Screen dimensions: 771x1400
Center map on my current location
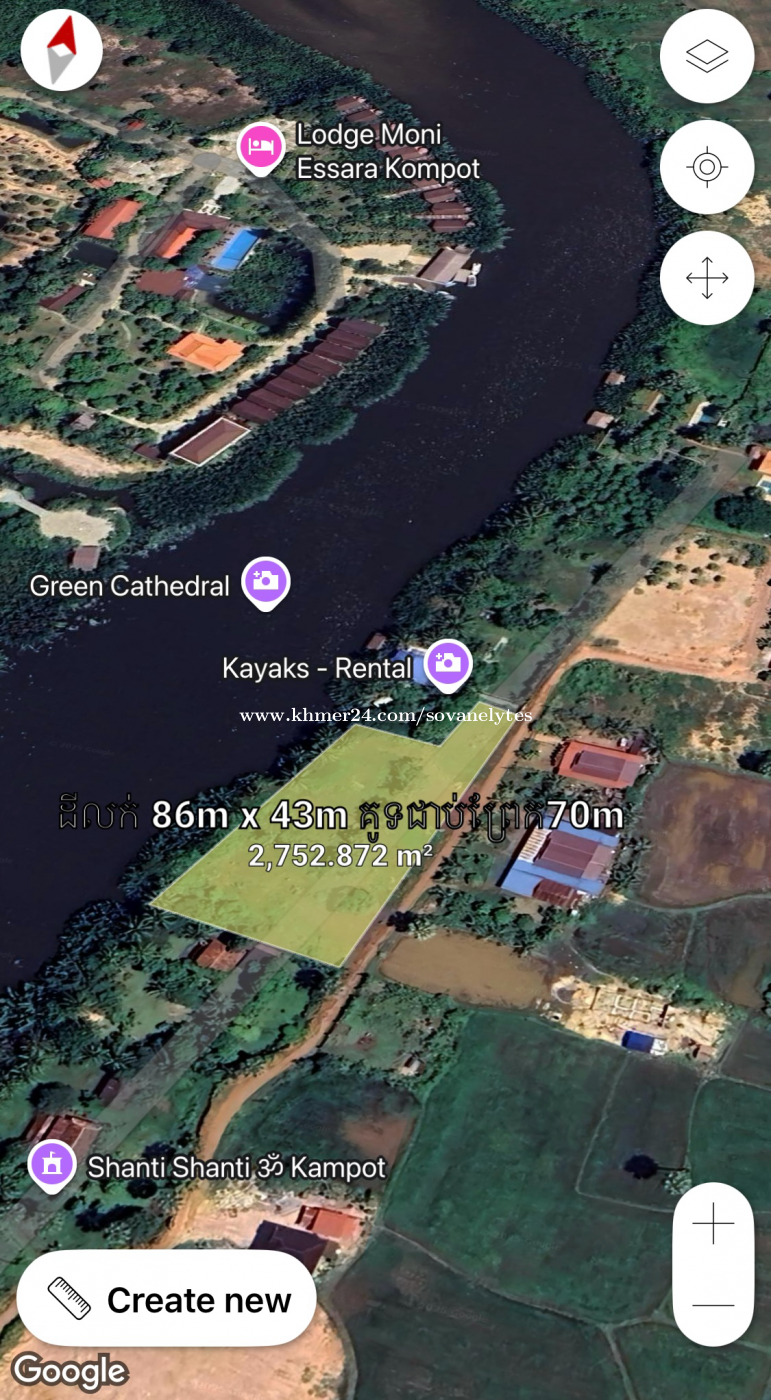[x=707, y=167]
